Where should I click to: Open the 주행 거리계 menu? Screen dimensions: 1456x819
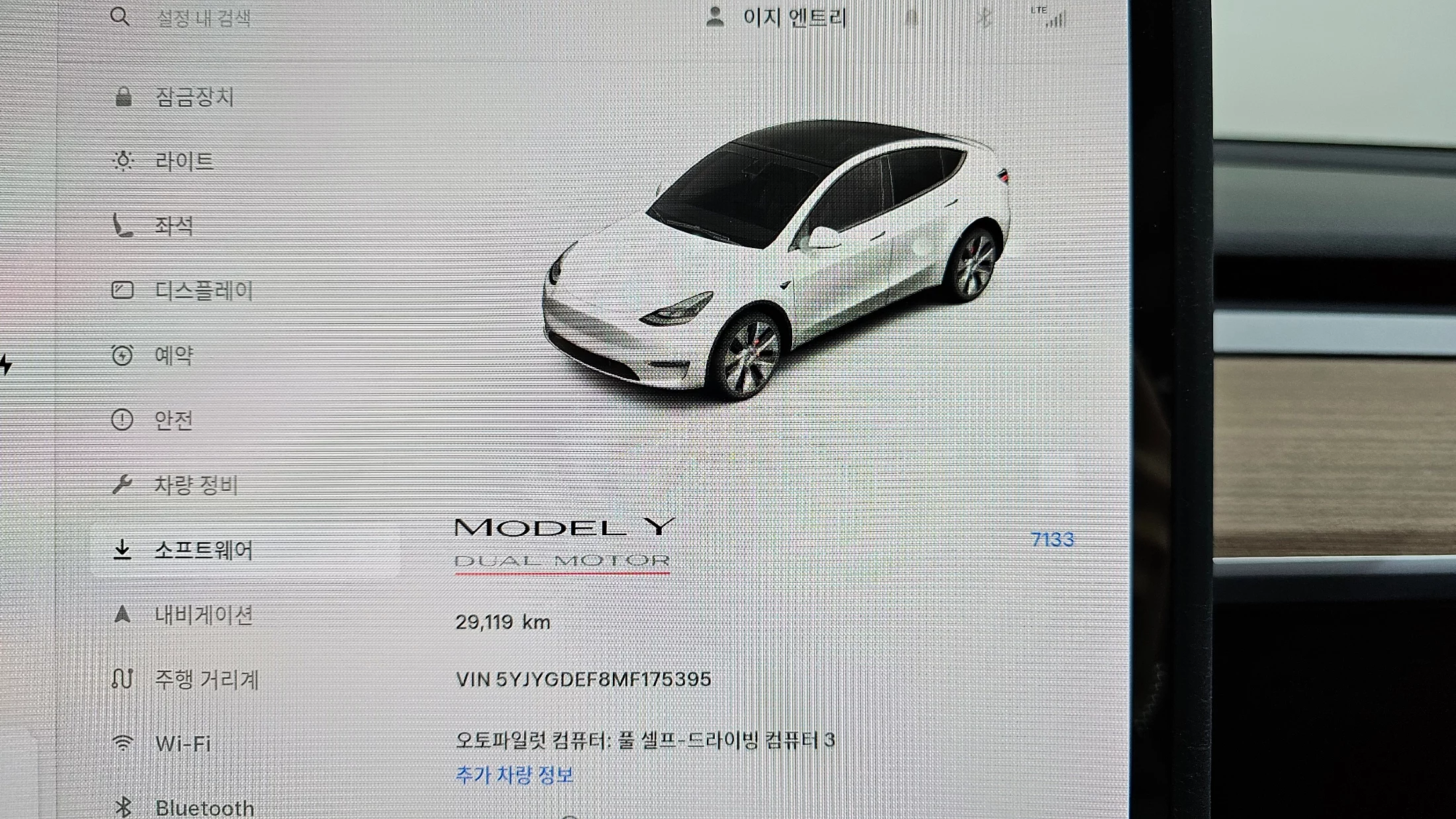point(206,679)
